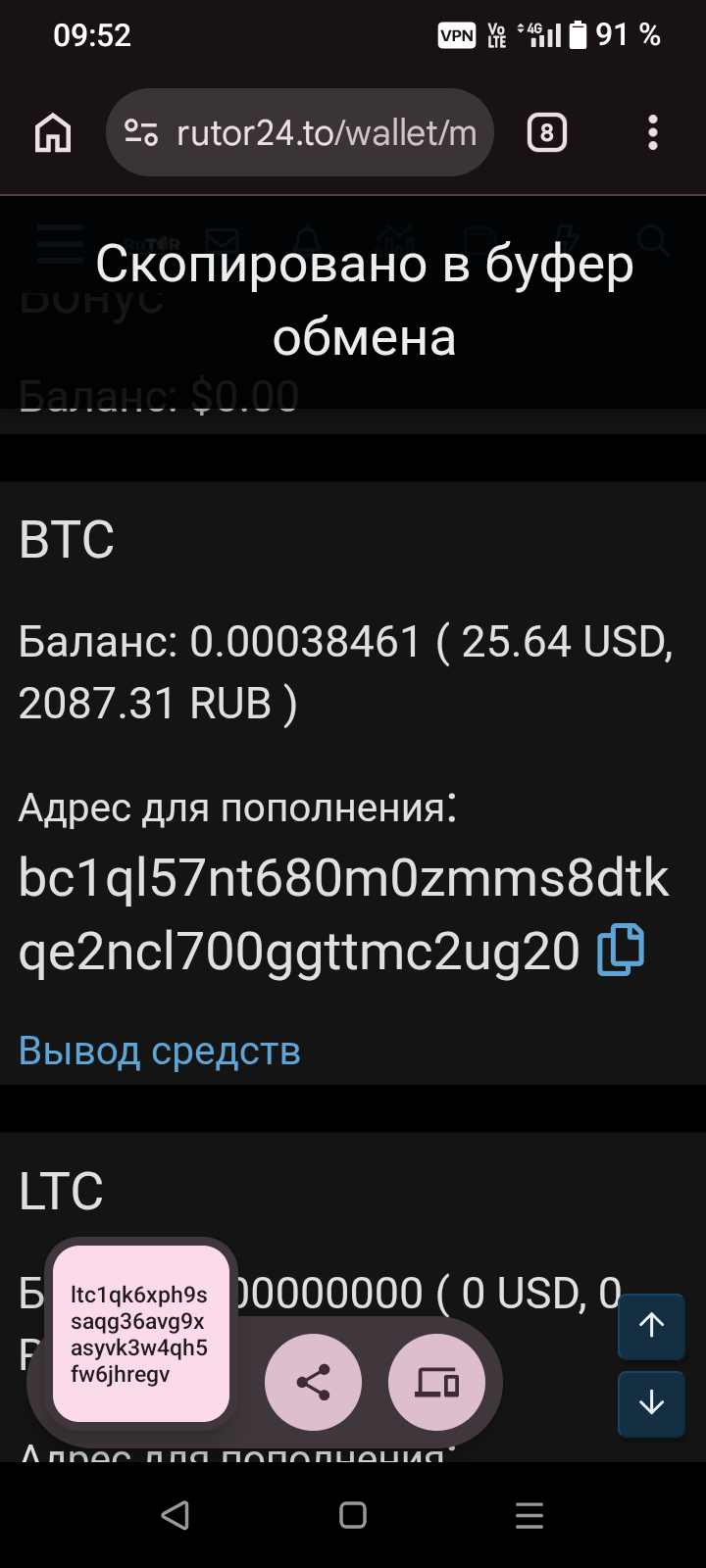This screenshot has width=706, height=1568.
Task: Tap the send-to-device icon
Action: pyautogui.click(x=437, y=1382)
